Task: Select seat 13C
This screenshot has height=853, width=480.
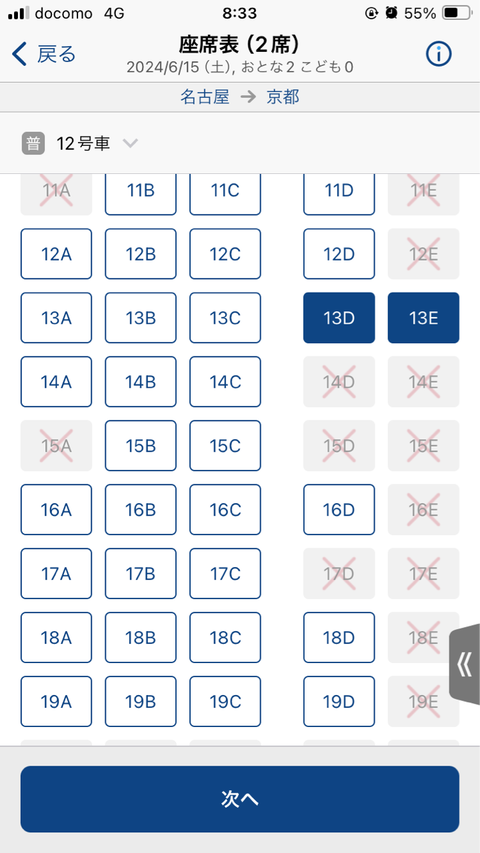Action: click(x=225, y=318)
